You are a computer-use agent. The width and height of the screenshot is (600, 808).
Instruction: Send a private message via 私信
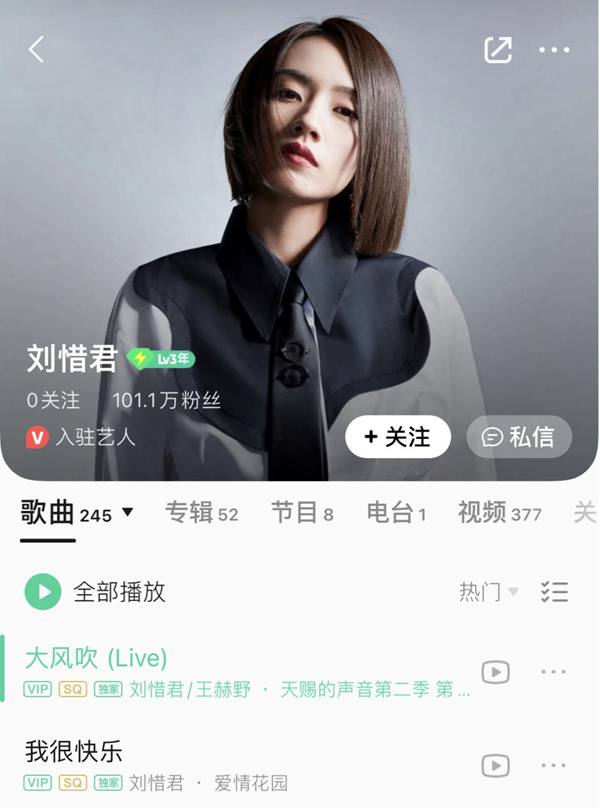pyautogui.click(x=519, y=437)
